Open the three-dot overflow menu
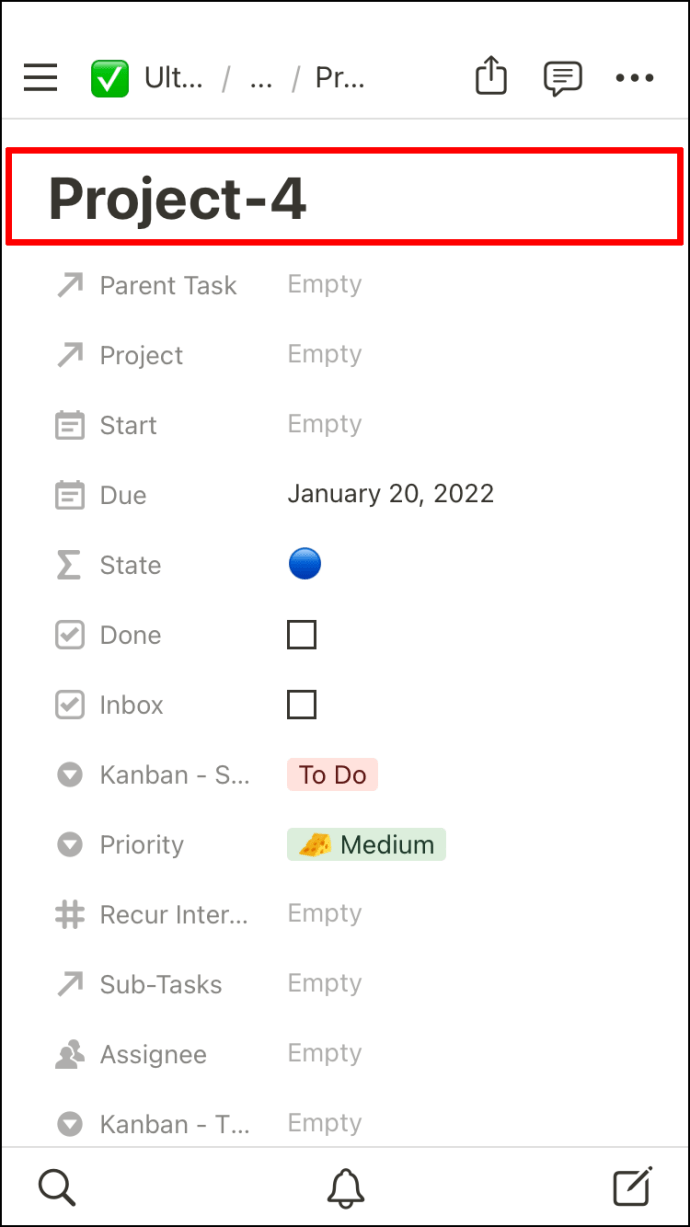This screenshot has width=690, height=1227. tap(635, 78)
